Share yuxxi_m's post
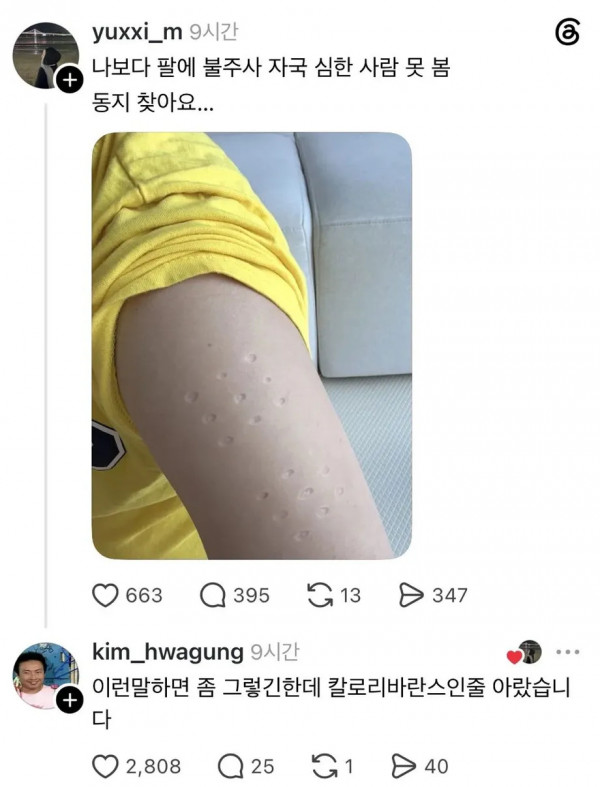The height and width of the screenshot is (787, 600). tap(411, 595)
